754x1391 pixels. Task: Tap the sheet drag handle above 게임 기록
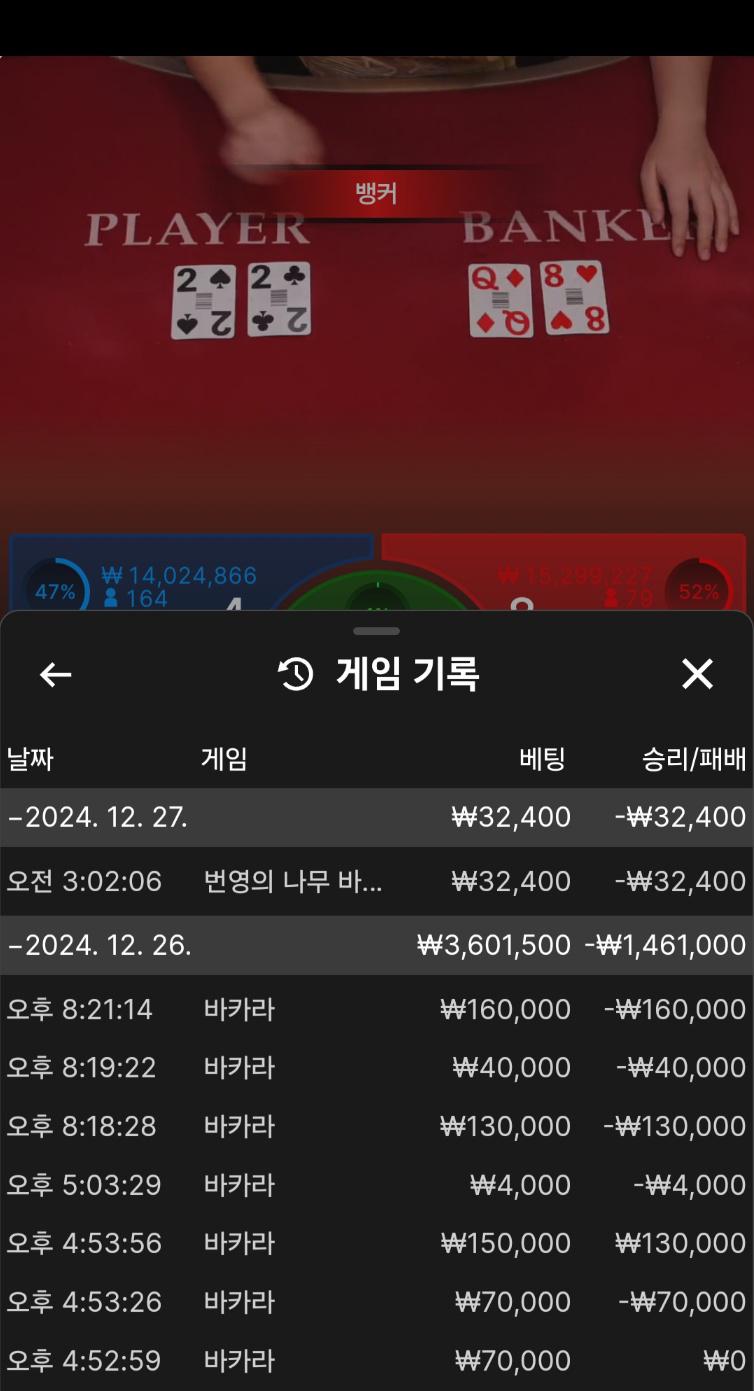(377, 631)
